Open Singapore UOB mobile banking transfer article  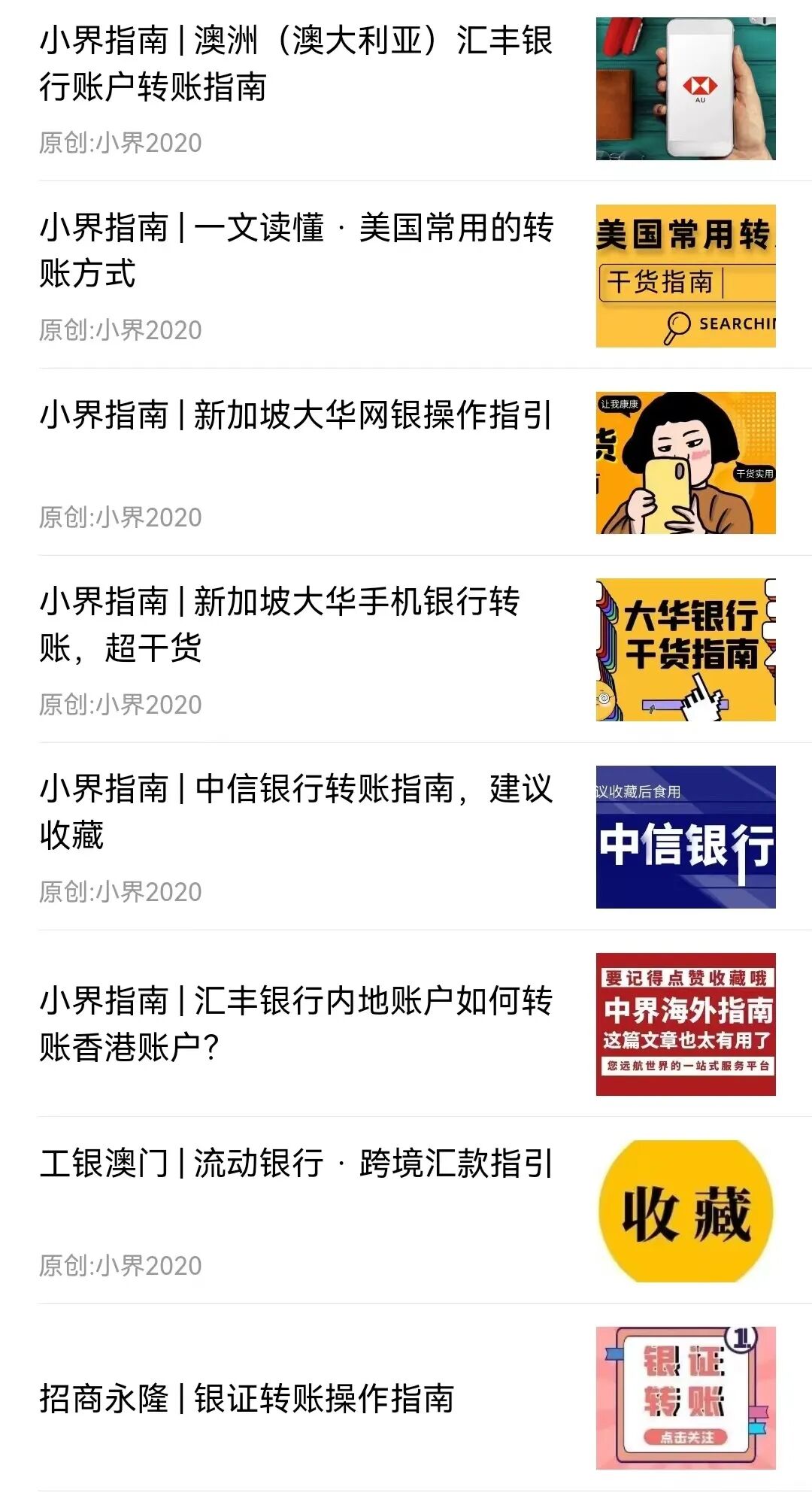[x=280, y=624]
